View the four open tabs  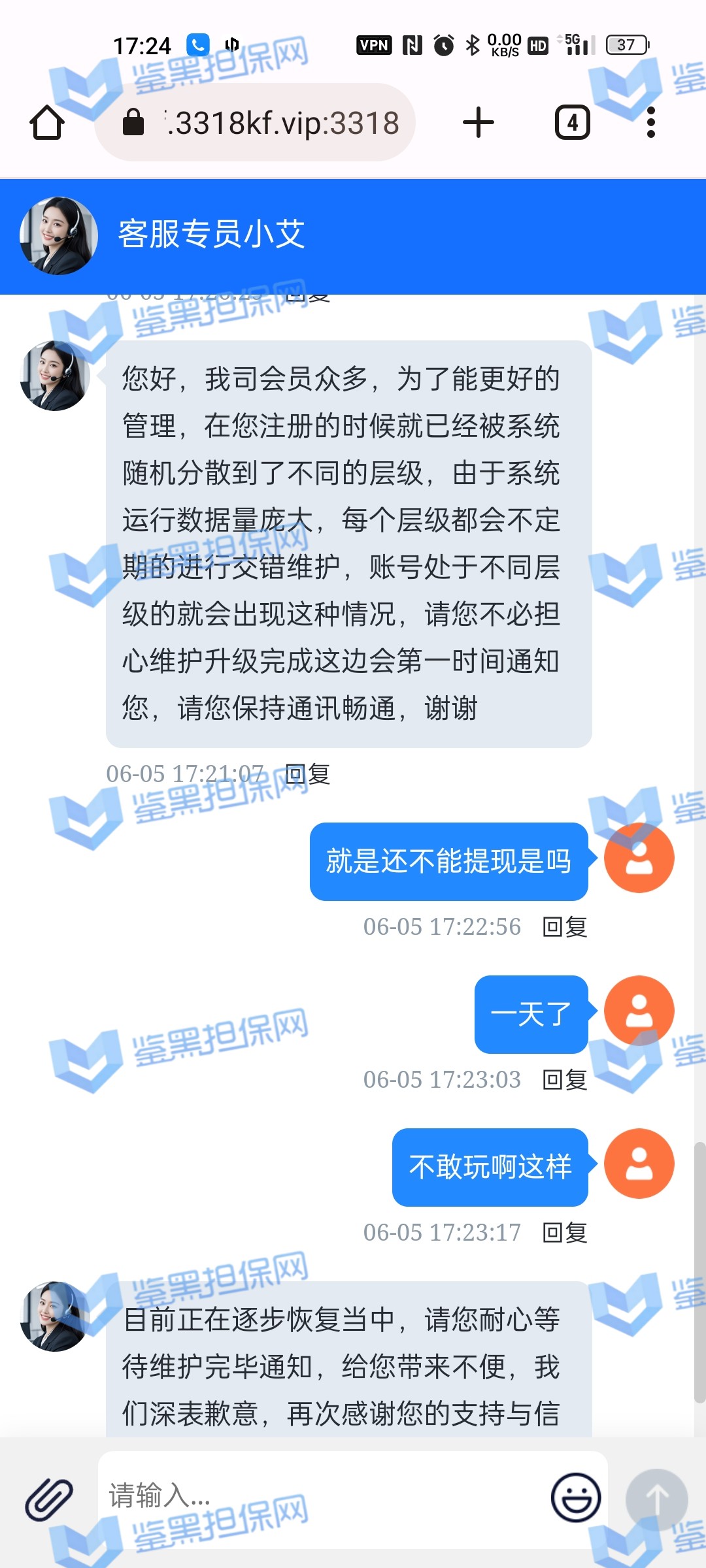(572, 122)
